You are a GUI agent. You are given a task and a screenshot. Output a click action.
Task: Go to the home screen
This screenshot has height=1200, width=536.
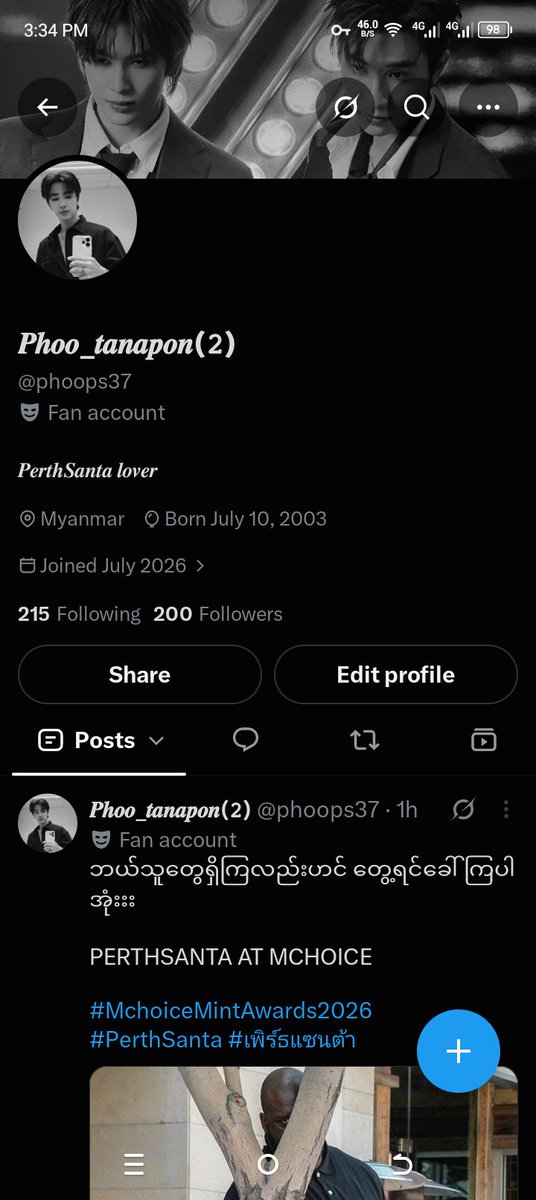pyautogui.click(x=268, y=1164)
